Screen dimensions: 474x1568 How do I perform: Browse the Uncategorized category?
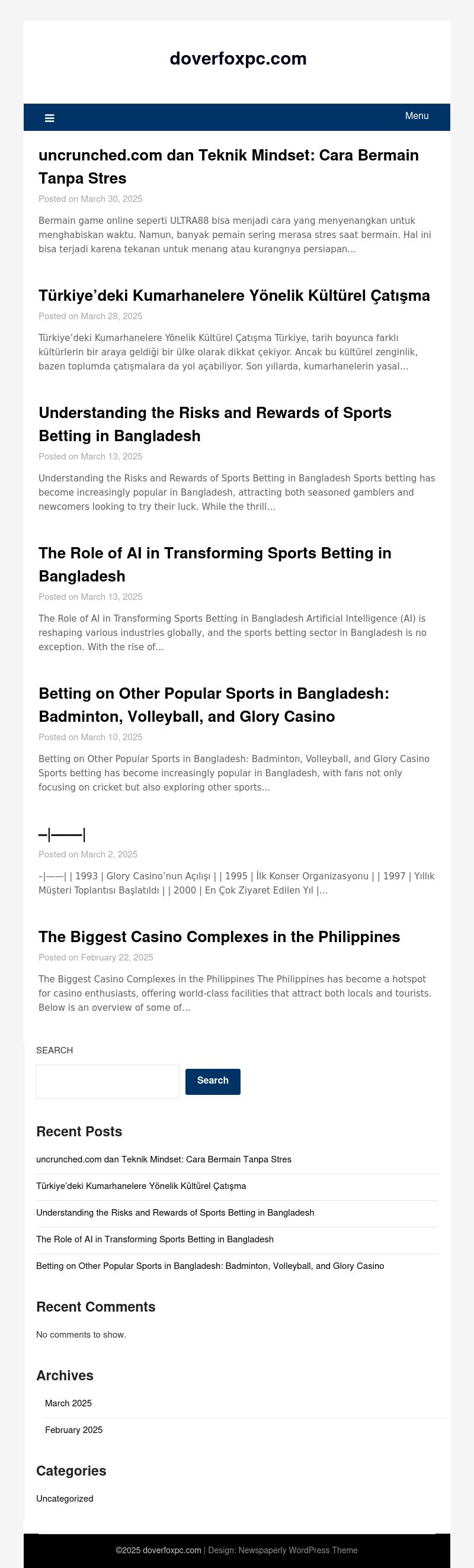click(65, 1499)
